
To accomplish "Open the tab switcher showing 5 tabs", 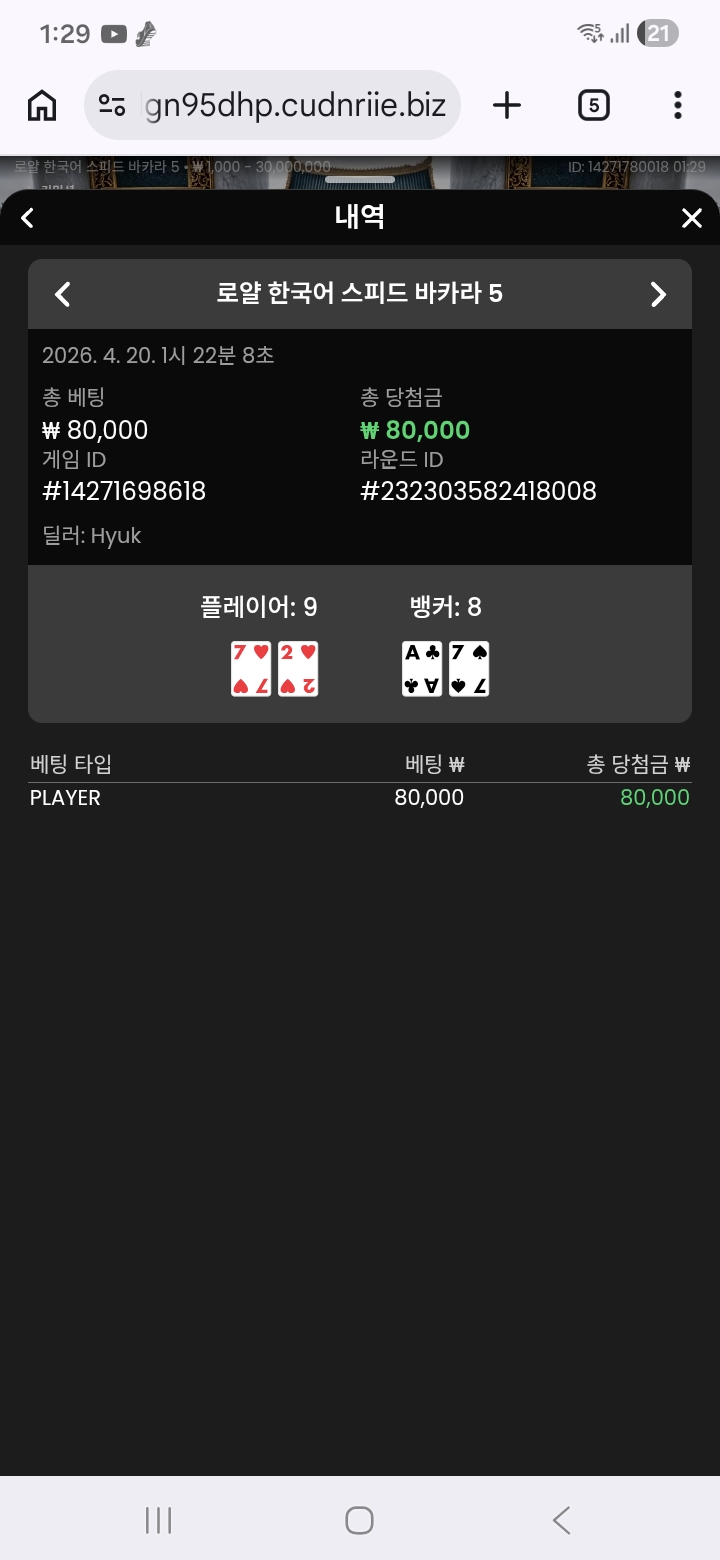I will pyautogui.click(x=593, y=105).
